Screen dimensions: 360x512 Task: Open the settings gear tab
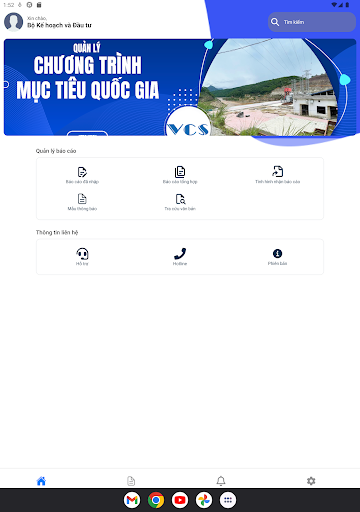pyautogui.click(x=311, y=481)
